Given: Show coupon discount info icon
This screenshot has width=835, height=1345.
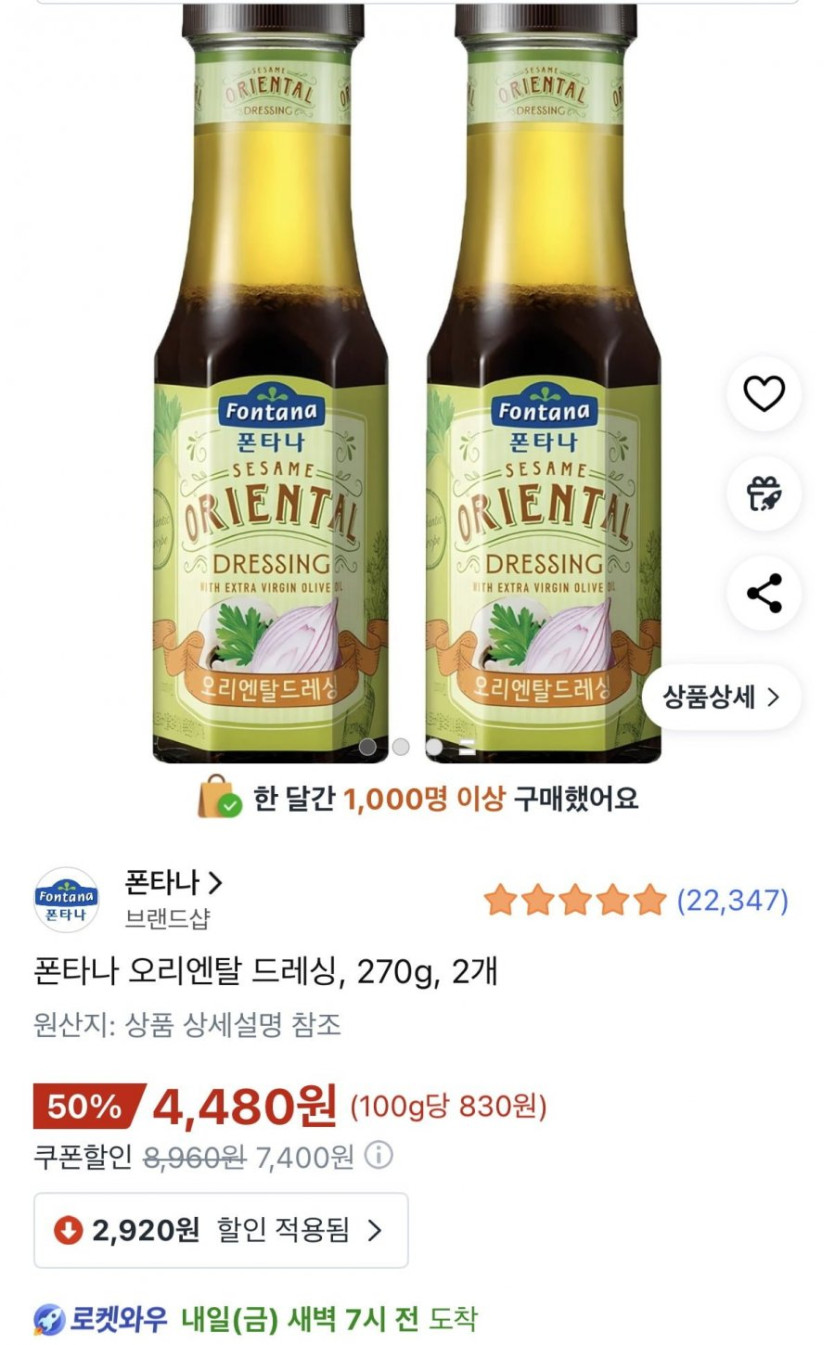Looking at the screenshot, I should [378, 1157].
